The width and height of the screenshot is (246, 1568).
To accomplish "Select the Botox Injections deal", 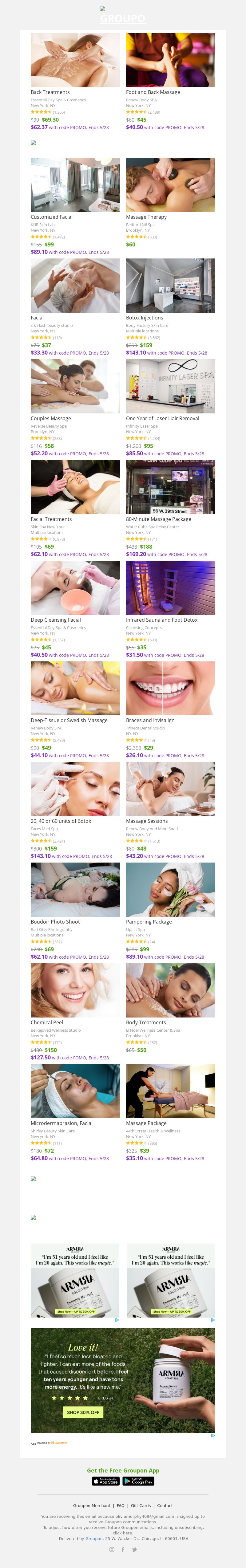I will [170, 286].
